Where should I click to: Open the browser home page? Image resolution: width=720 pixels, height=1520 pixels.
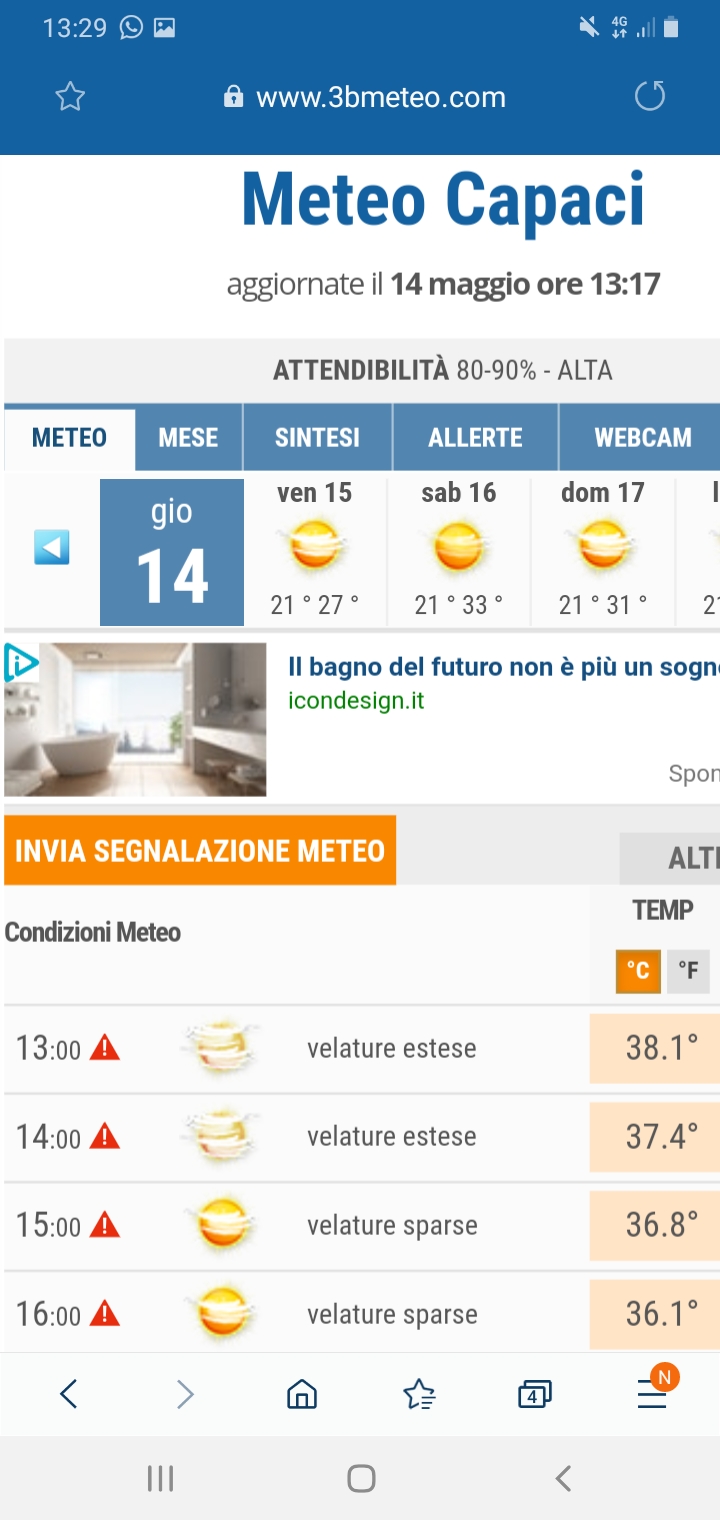pyautogui.click(x=302, y=1394)
